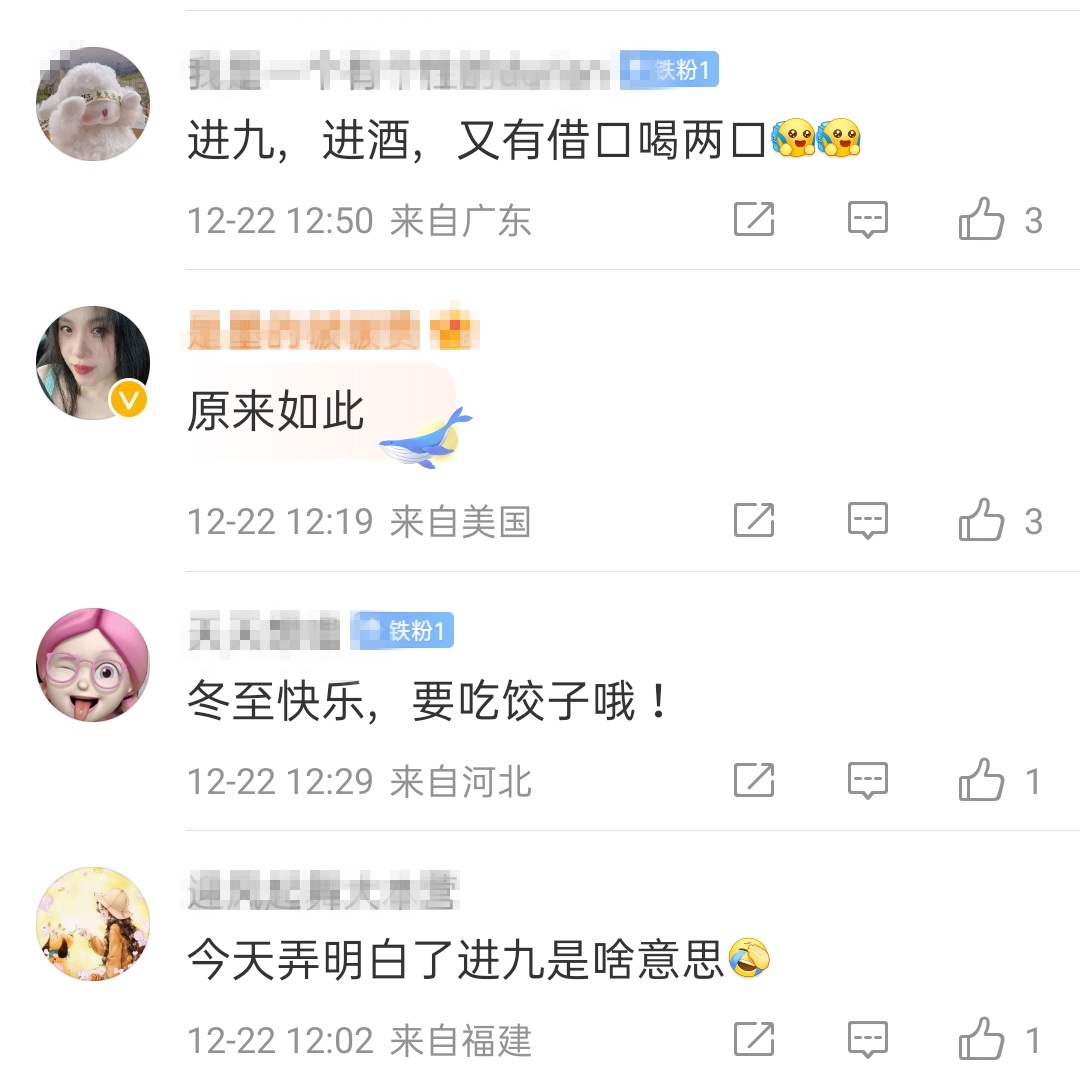The image size is (1080, 1088).
Task: Reply to the 冬至快乐 comment
Action: click(x=867, y=780)
